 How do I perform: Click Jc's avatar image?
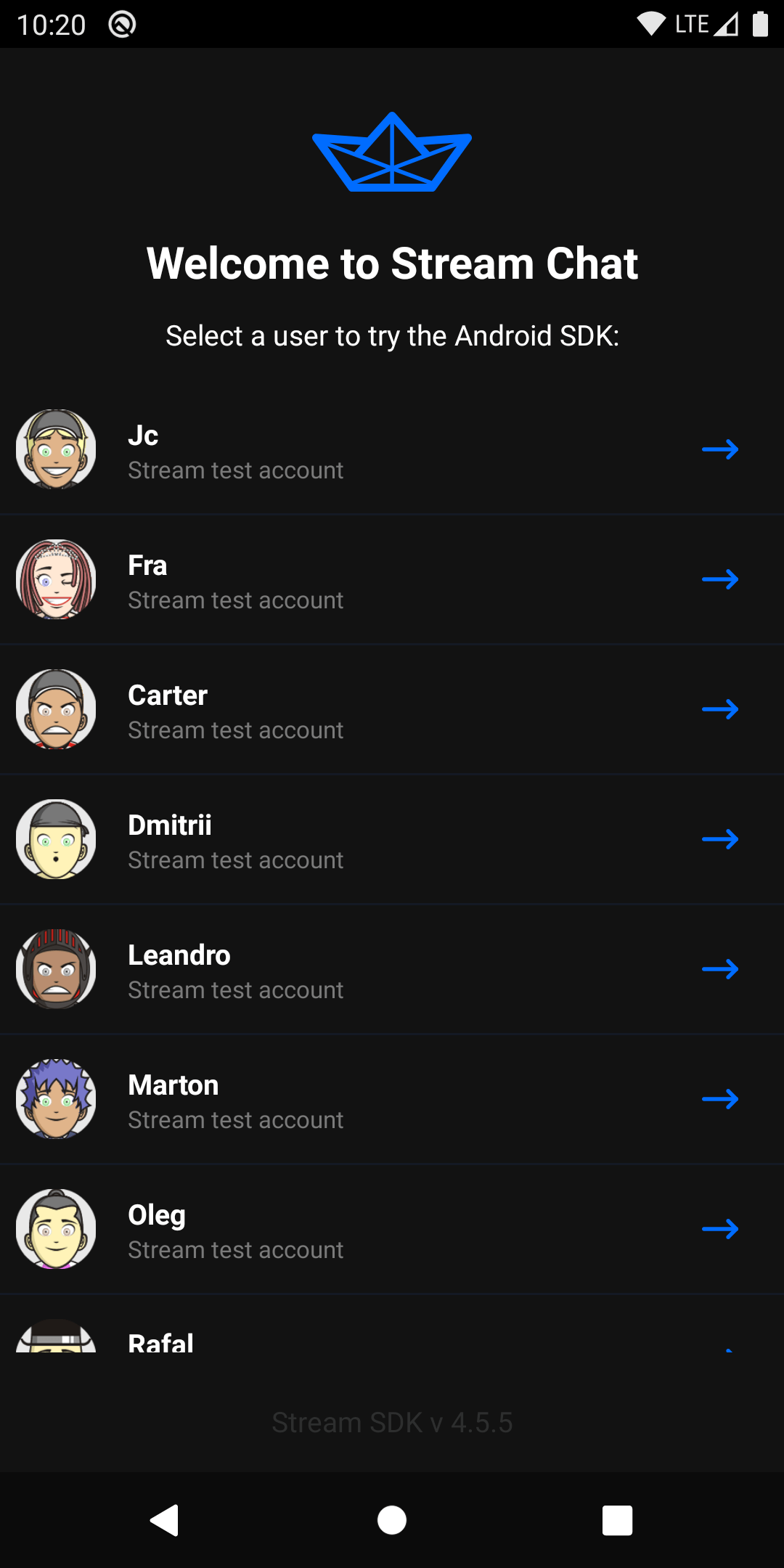[56, 449]
